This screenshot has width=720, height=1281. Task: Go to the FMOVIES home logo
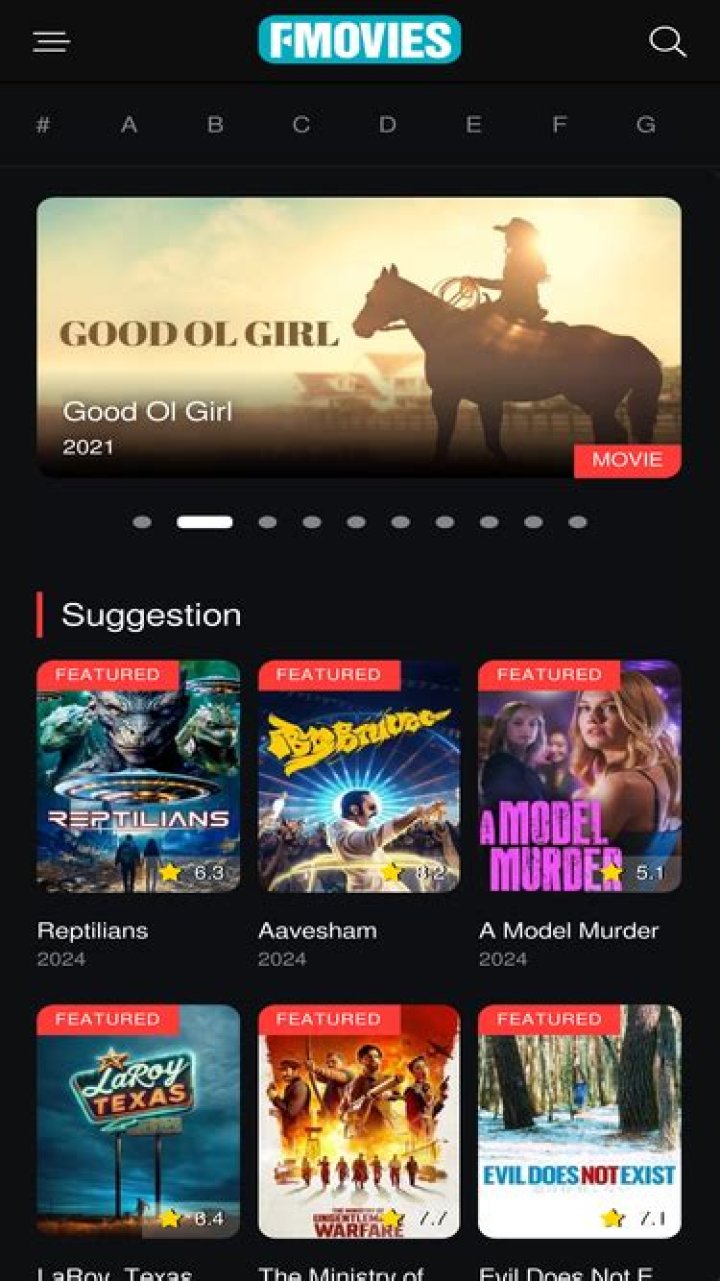[359, 40]
